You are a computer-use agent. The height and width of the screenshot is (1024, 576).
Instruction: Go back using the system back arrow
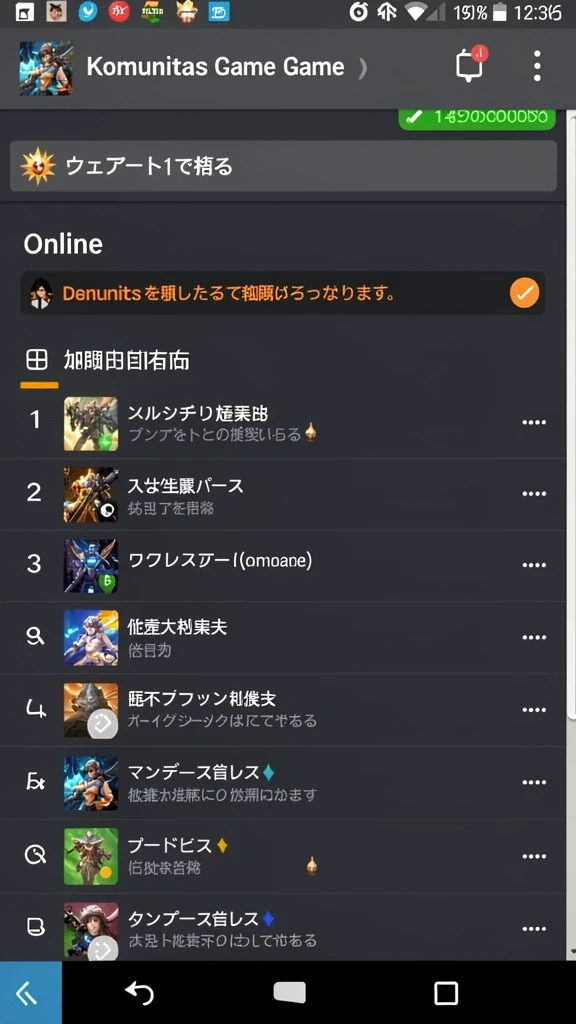[x=139, y=993]
